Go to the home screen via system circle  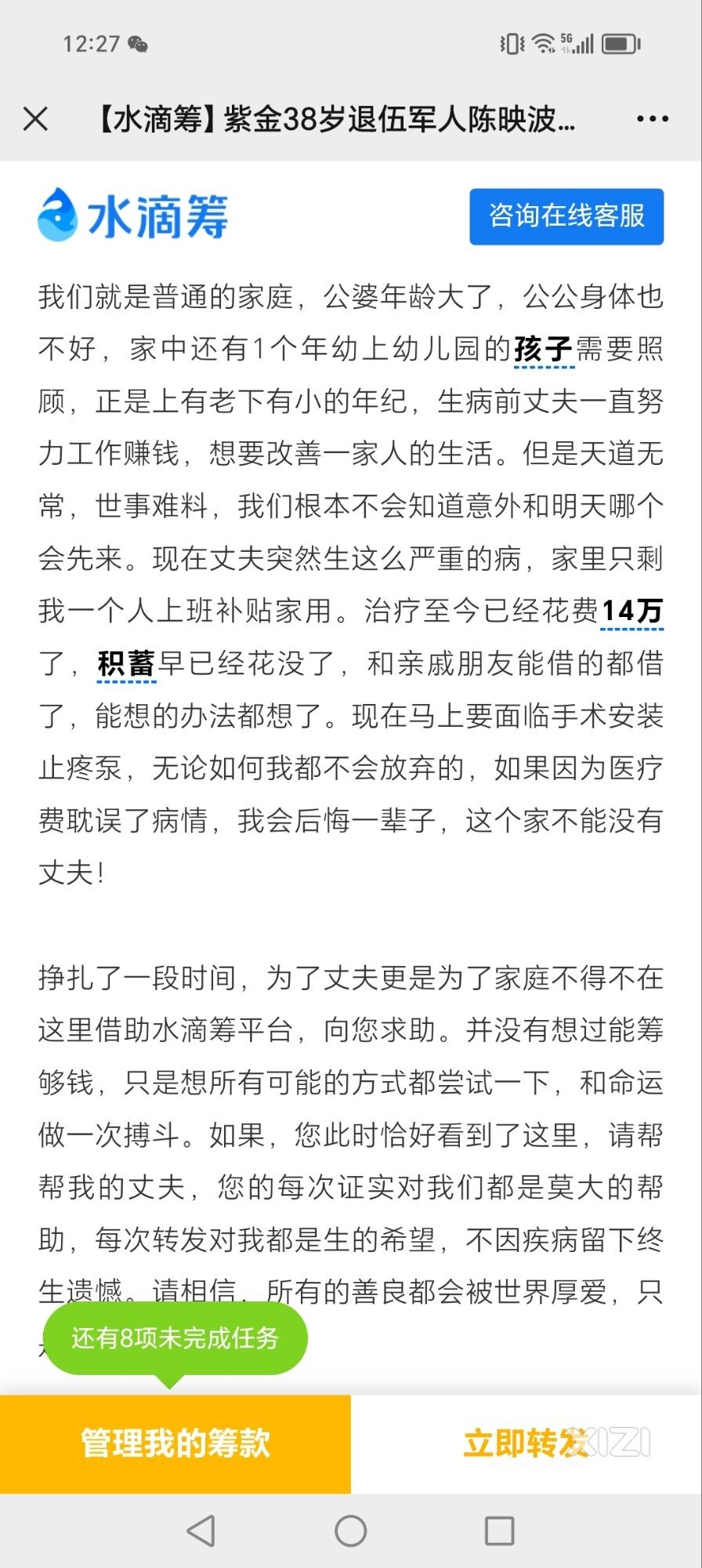(350, 1530)
